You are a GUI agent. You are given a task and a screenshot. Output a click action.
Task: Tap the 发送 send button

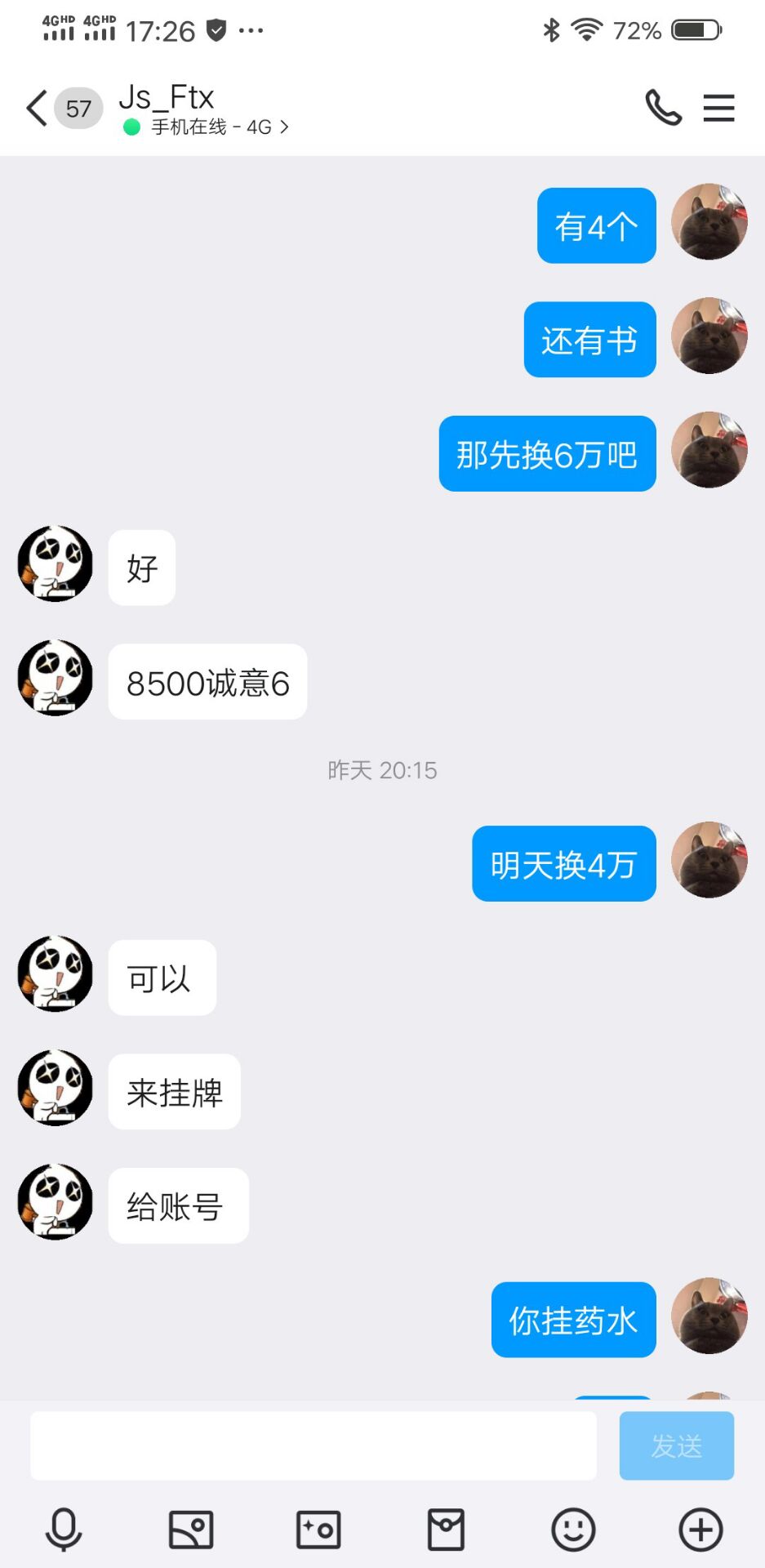(676, 1445)
